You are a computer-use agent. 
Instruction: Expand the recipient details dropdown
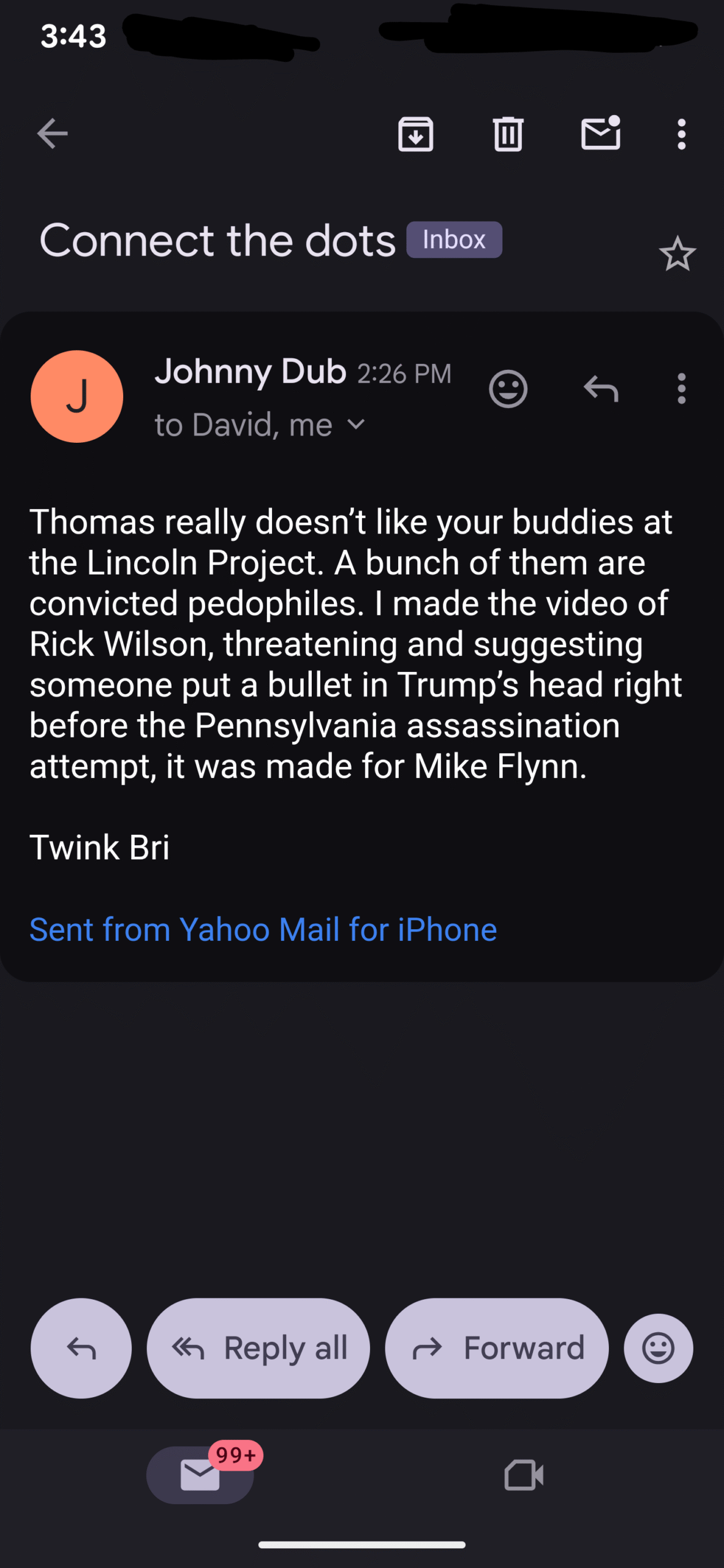pos(356,424)
